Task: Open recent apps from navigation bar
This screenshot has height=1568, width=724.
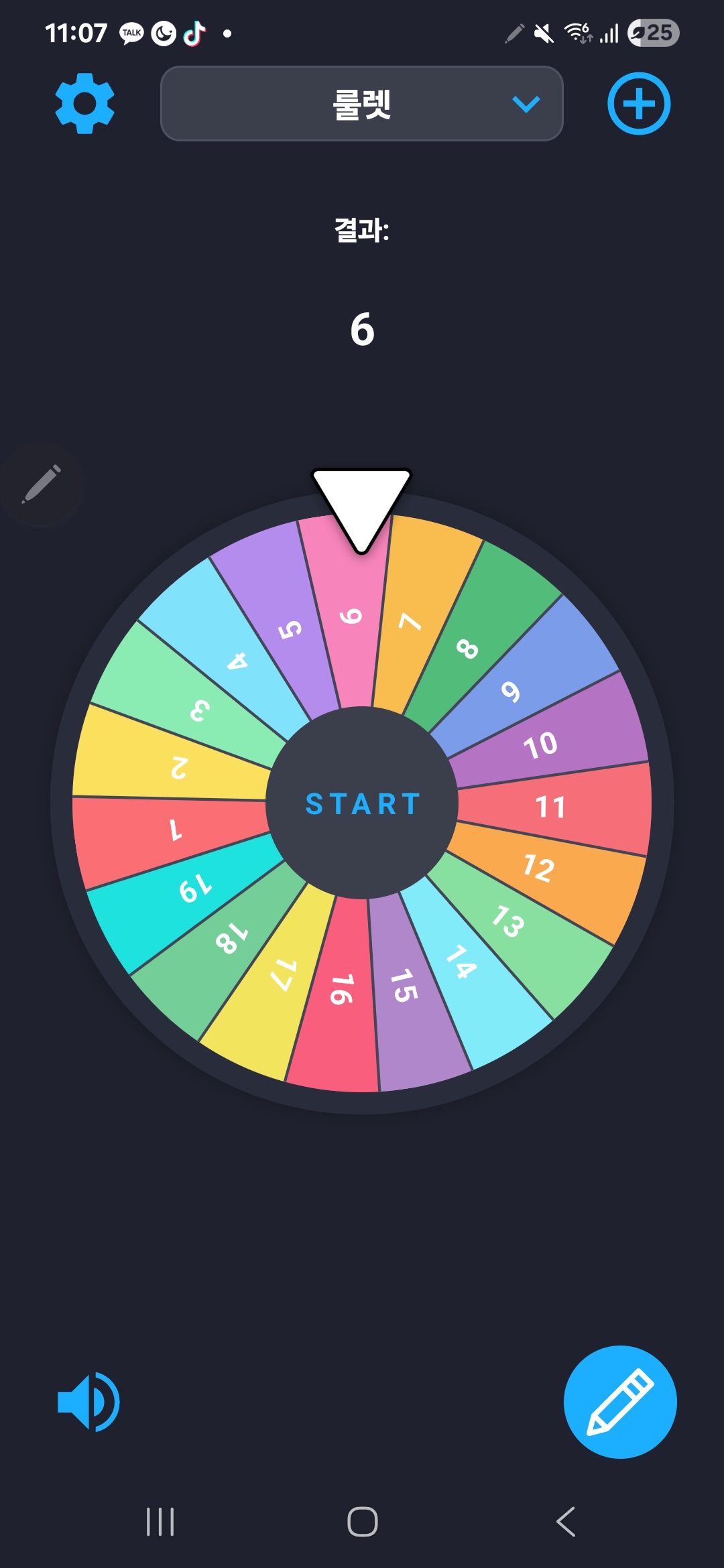Action: pos(160,1521)
